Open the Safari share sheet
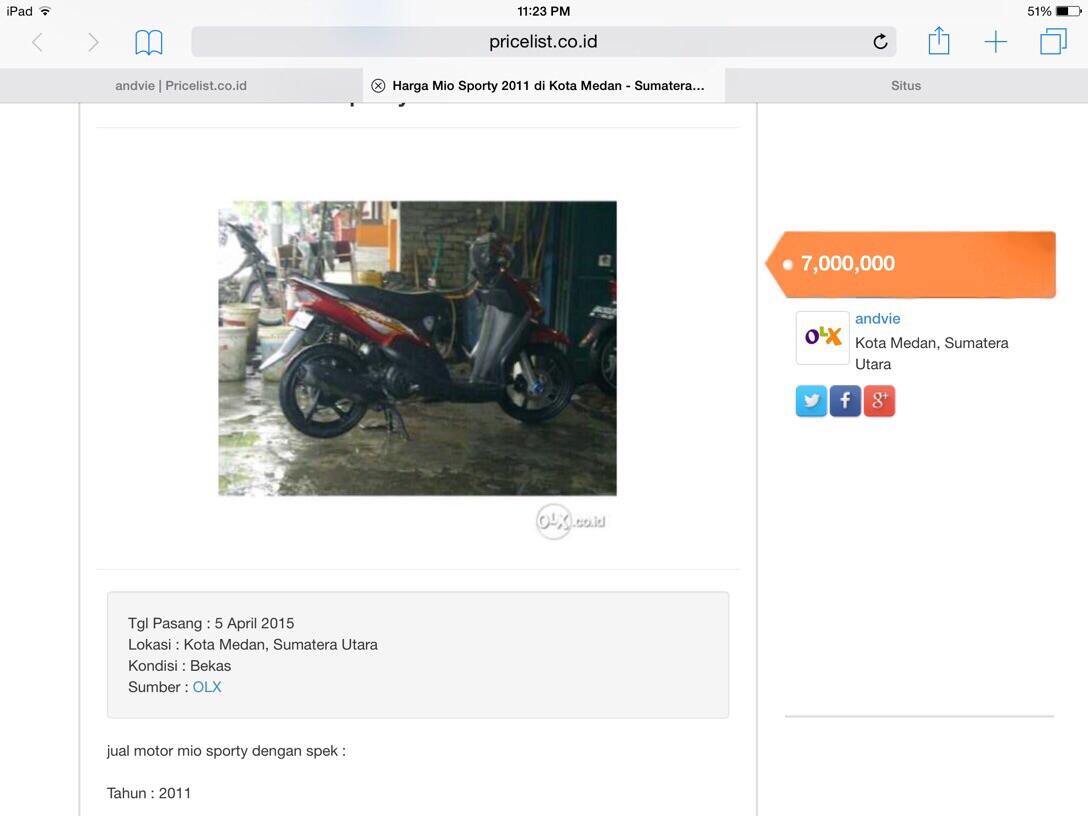The height and width of the screenshot is (816, 1088). pyautogui.click(x=938, y=42)
